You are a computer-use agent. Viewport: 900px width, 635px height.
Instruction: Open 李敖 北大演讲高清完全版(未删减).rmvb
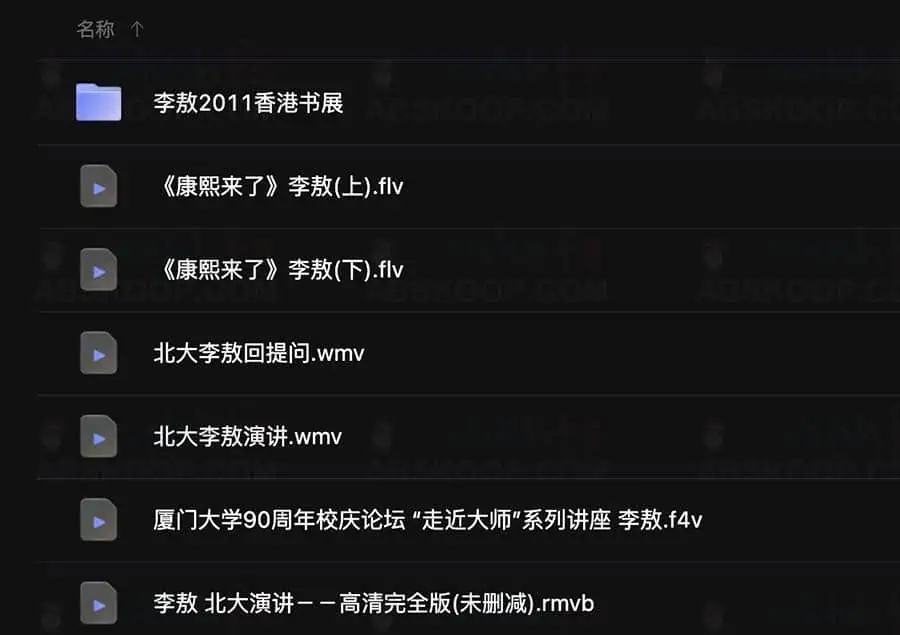pyautogui.click(x=373, y=604)
